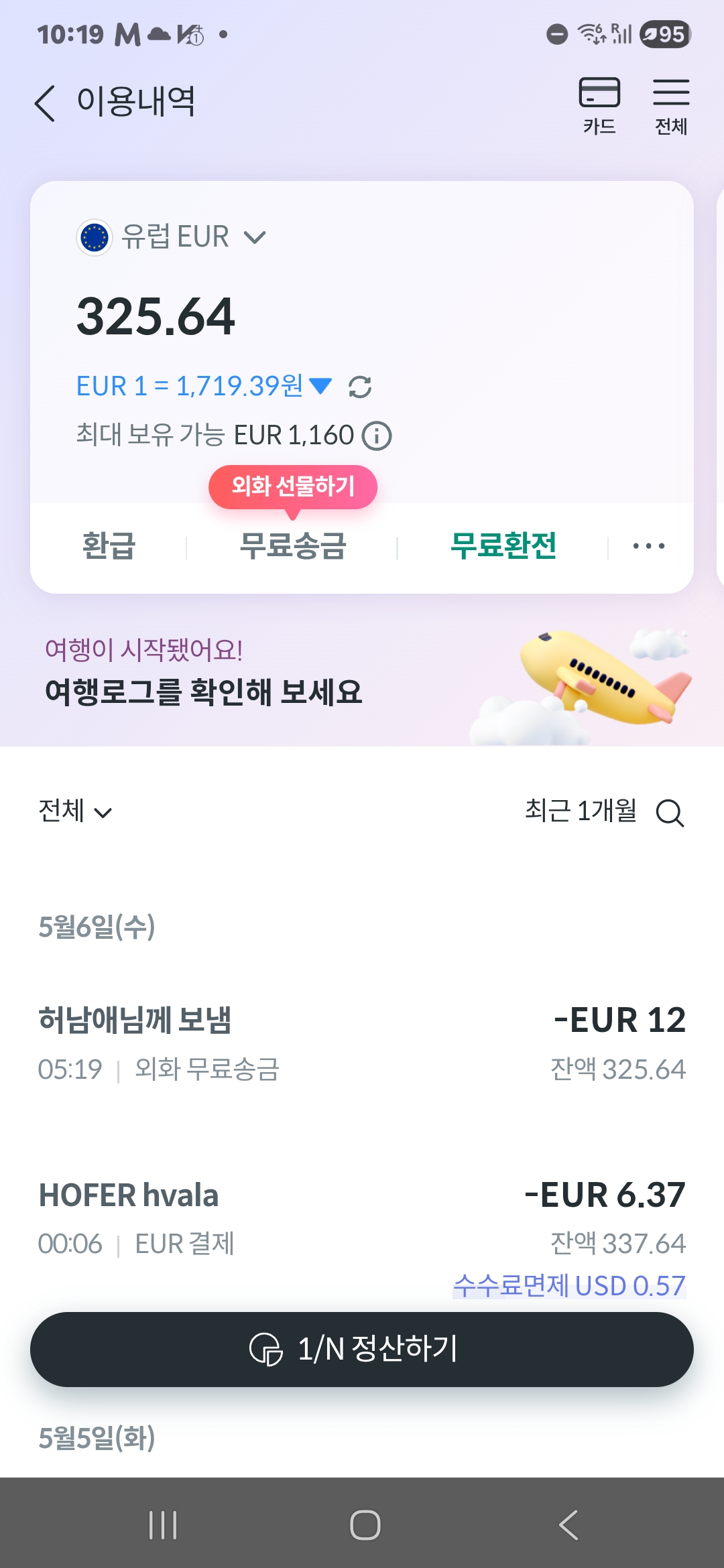Start 무료환전
Image resolution: width=724 pixels, height=1568 pixels.
(503, 546)
